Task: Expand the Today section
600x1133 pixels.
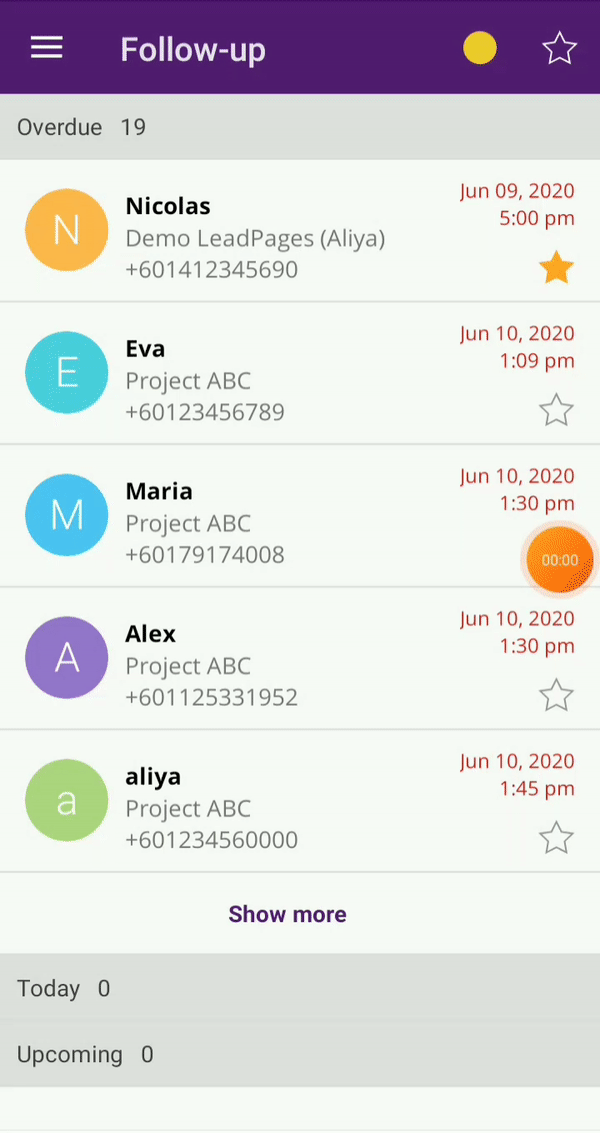Action: (300, 988)
